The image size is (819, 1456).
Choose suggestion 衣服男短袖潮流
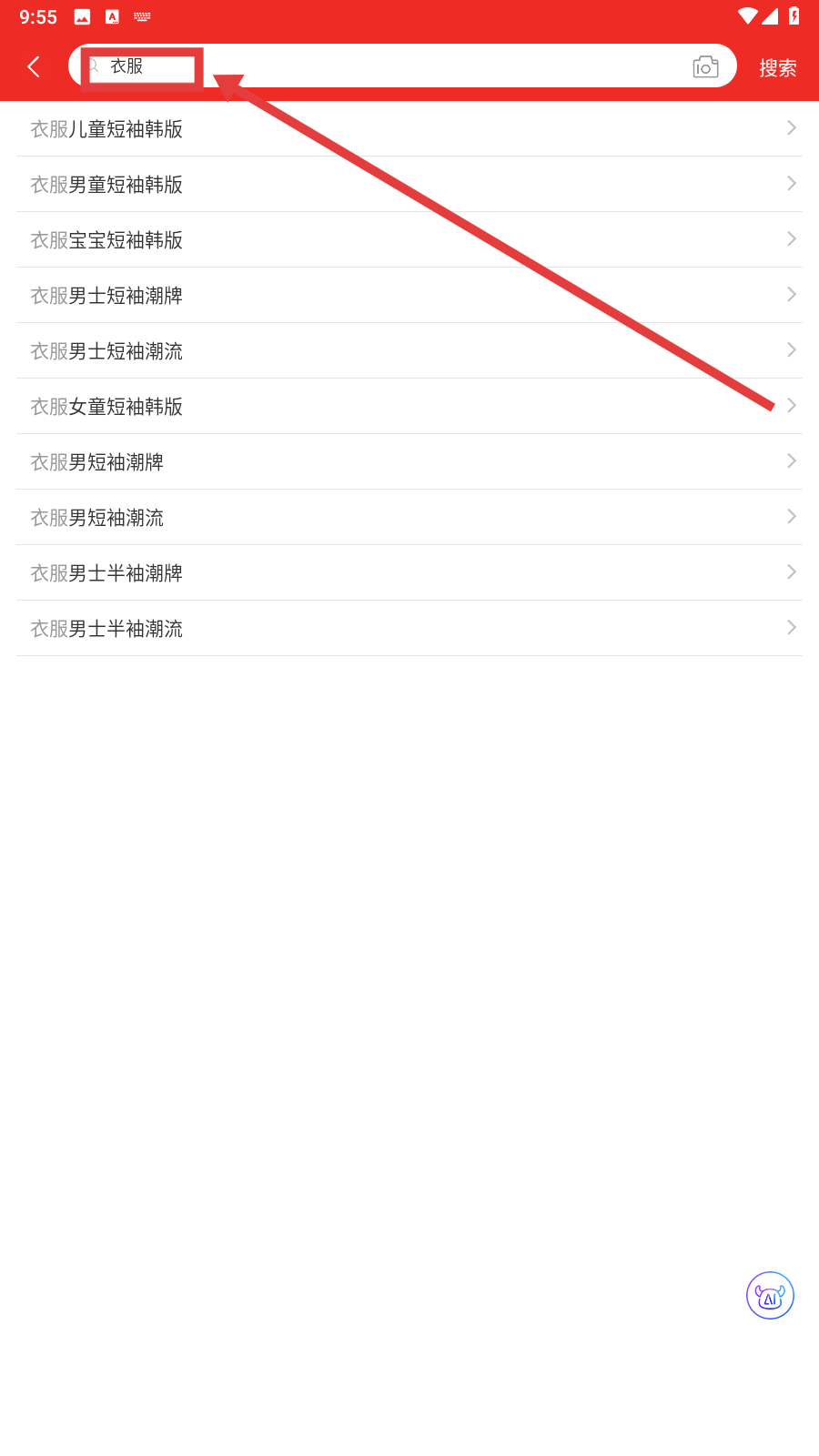[409, 517]
